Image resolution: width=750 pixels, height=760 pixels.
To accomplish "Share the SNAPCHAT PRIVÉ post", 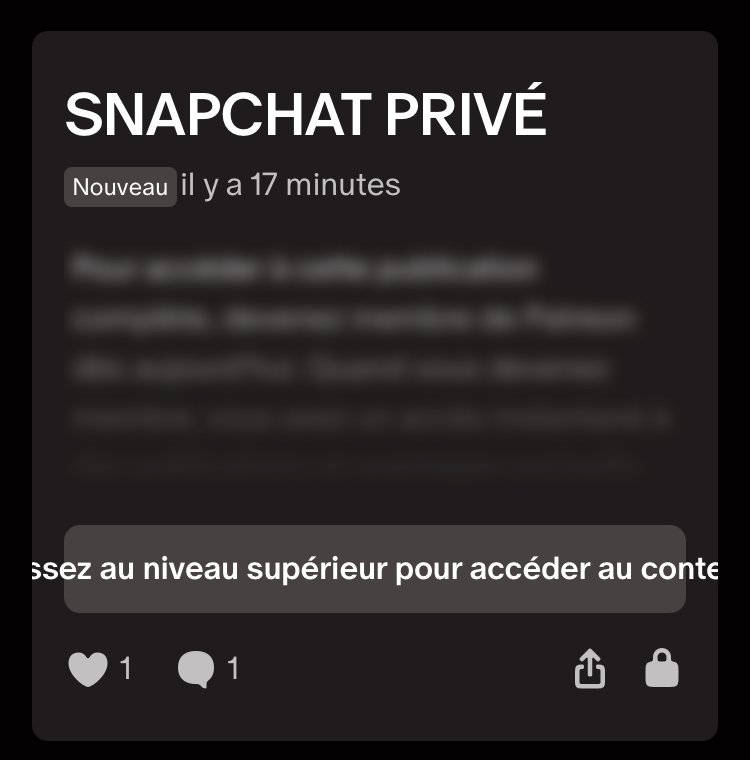I will [590, 669].
